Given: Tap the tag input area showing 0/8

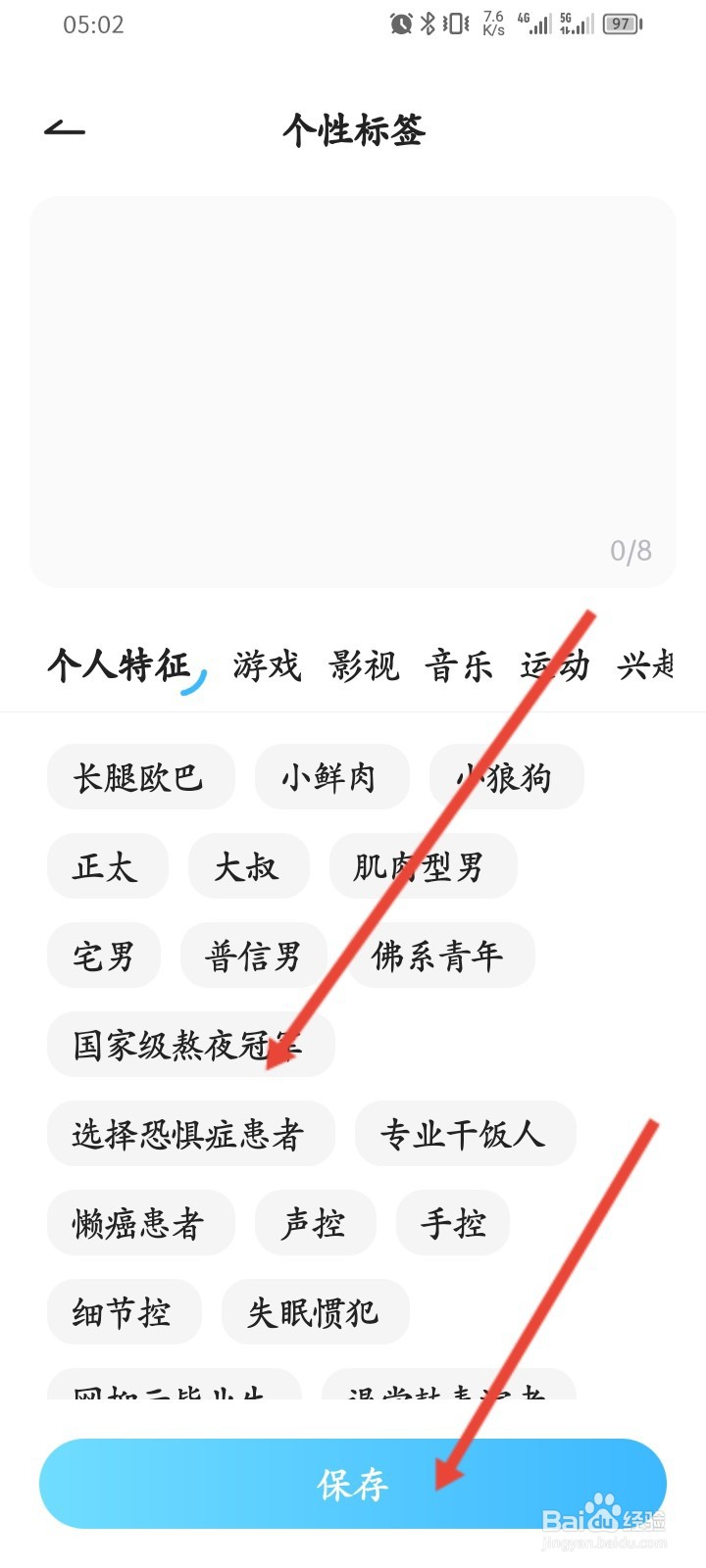Looking at the screenshot, I should pos(353,387).
